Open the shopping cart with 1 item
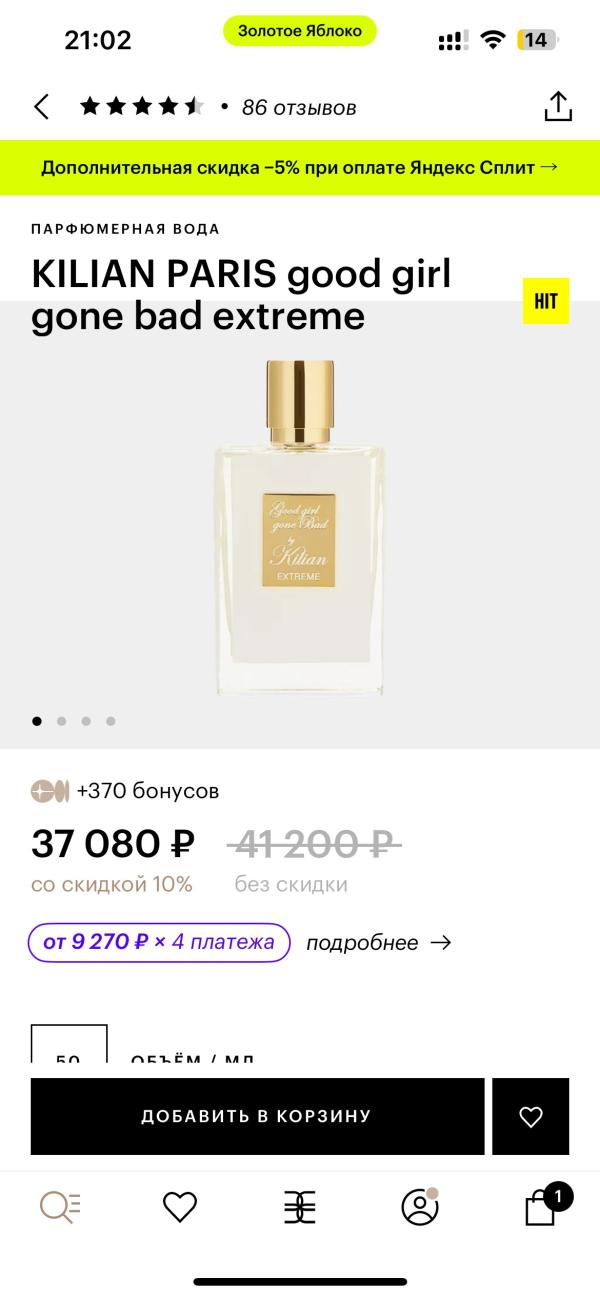The image size is (600, 1297). point(541,1207)
